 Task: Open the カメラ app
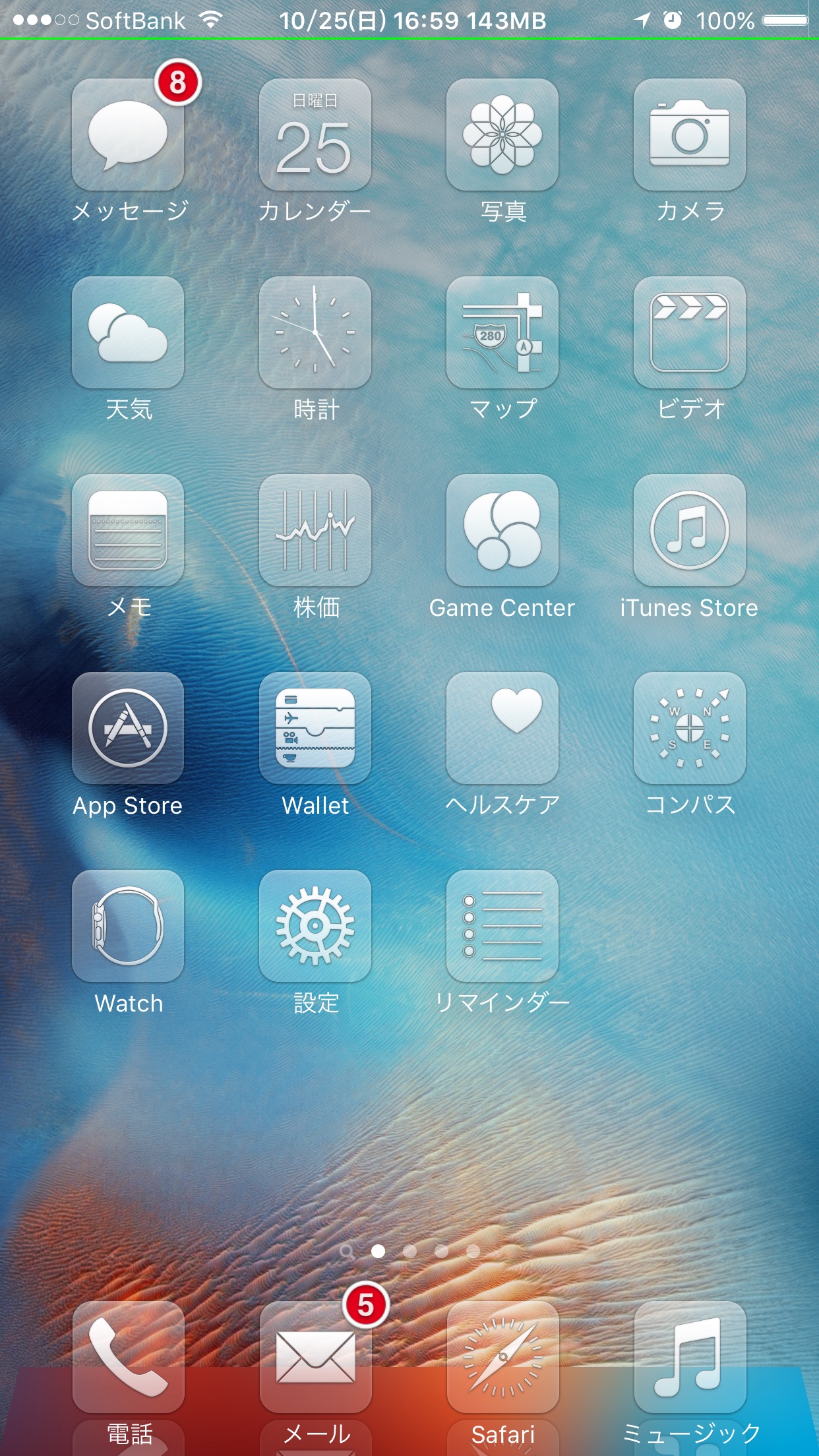pyautogui.click(x=690, y=135)
